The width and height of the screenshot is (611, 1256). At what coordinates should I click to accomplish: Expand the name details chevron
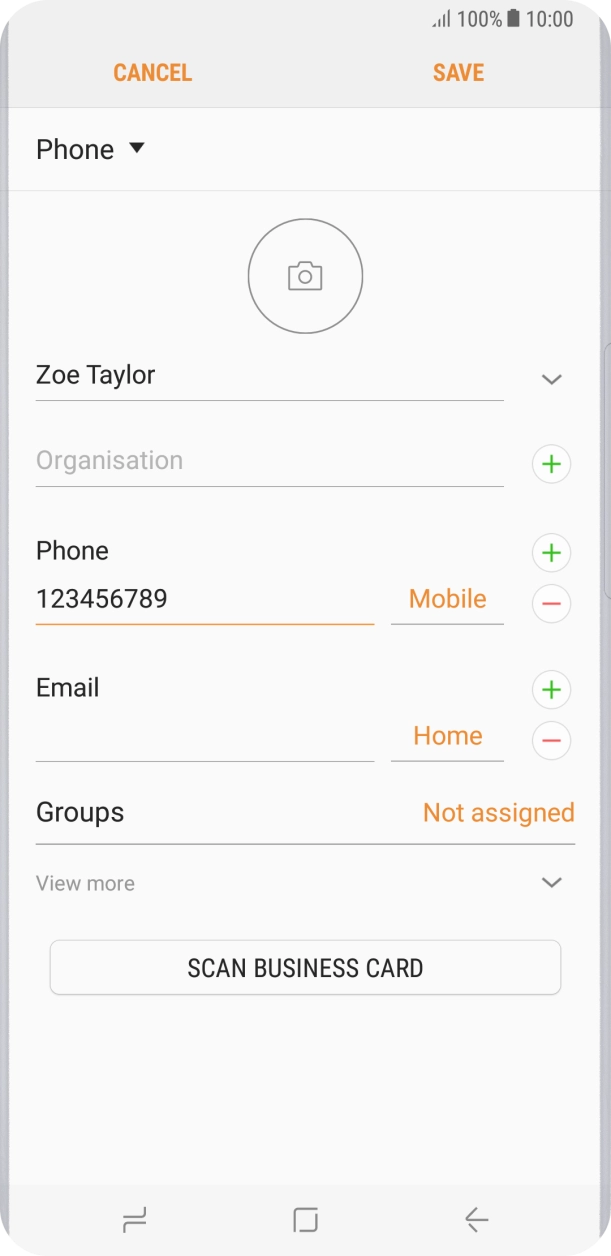551,379
